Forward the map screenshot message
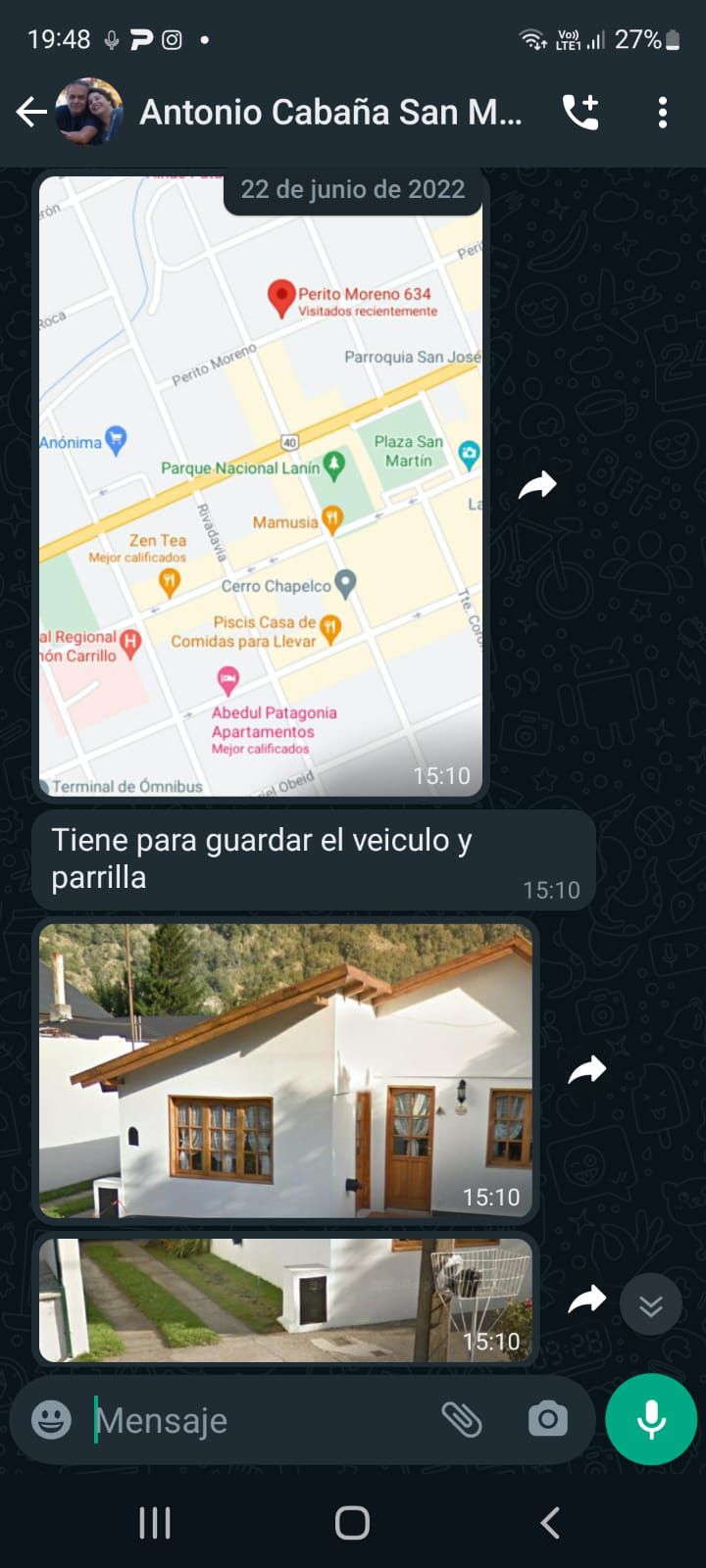706x1568 pixels. (537, 484)
